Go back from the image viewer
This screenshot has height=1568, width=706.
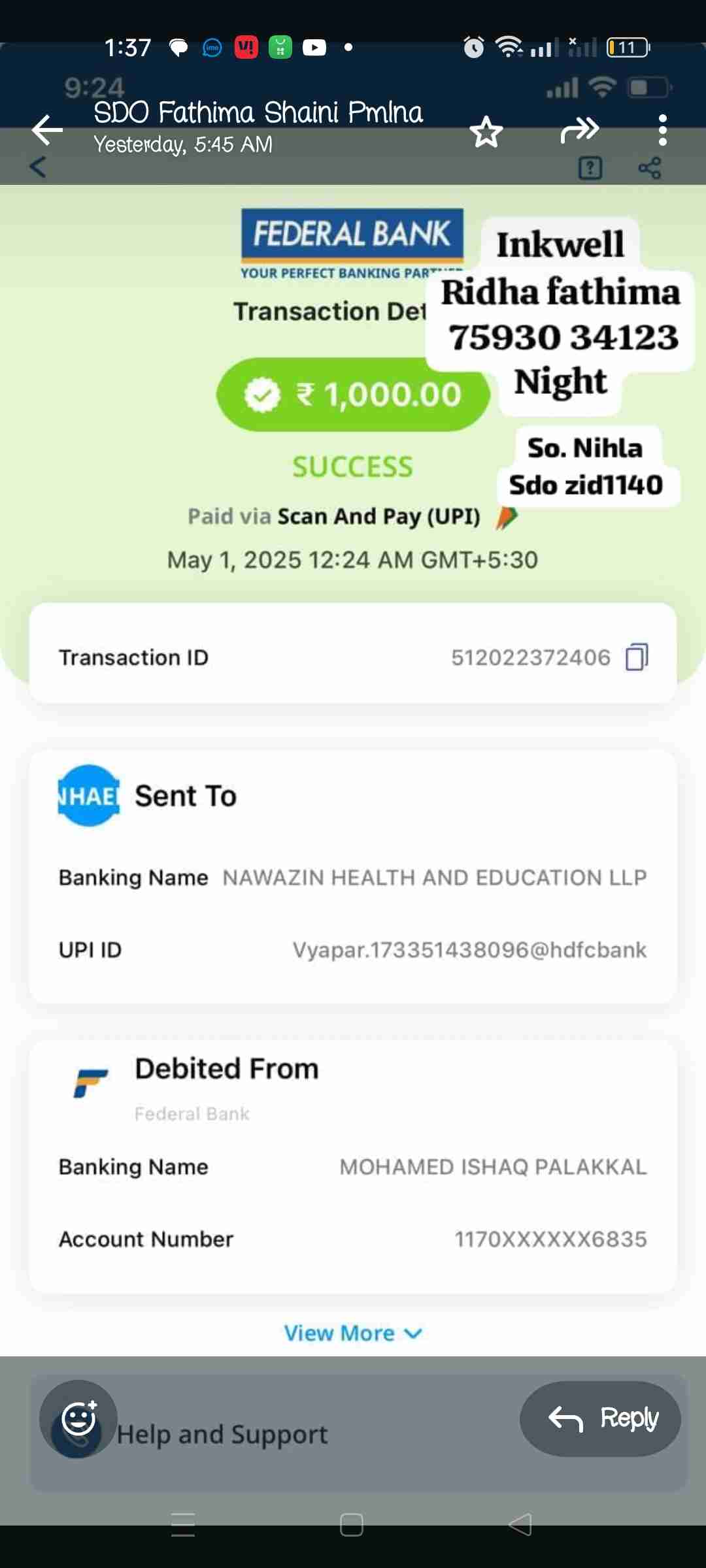(x=47, y=129)
